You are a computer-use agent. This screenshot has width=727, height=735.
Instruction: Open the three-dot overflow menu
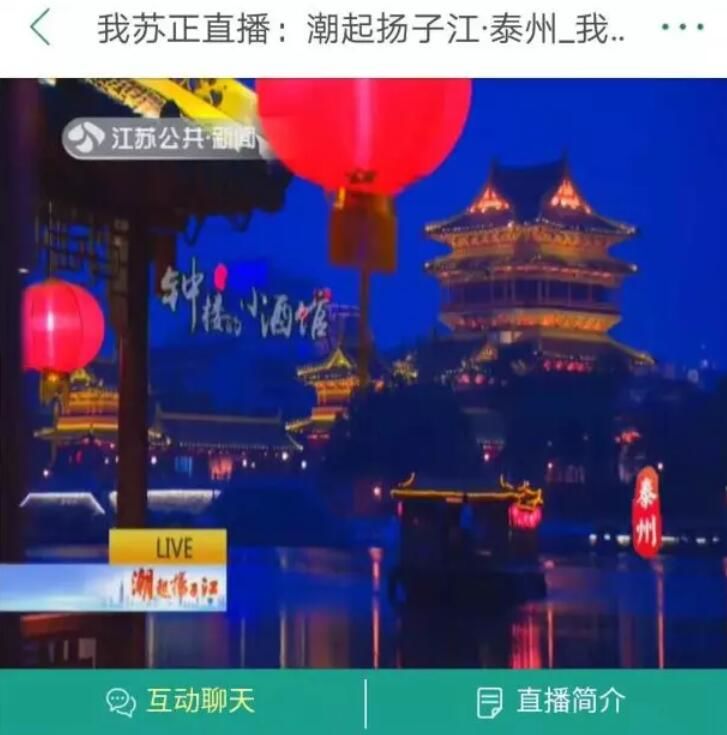coord(683,28)
